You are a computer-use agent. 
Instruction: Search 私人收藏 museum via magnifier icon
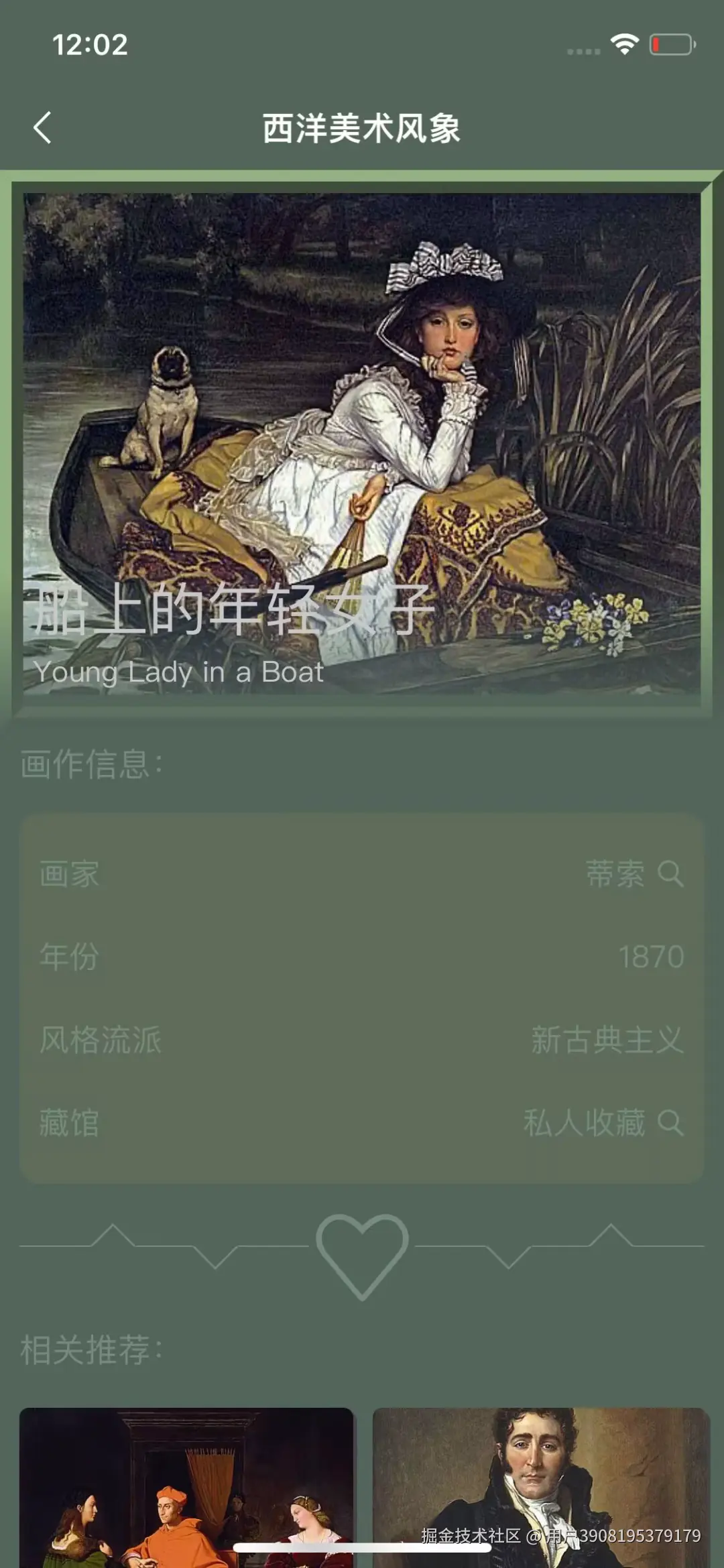[x=670, y=1122]
